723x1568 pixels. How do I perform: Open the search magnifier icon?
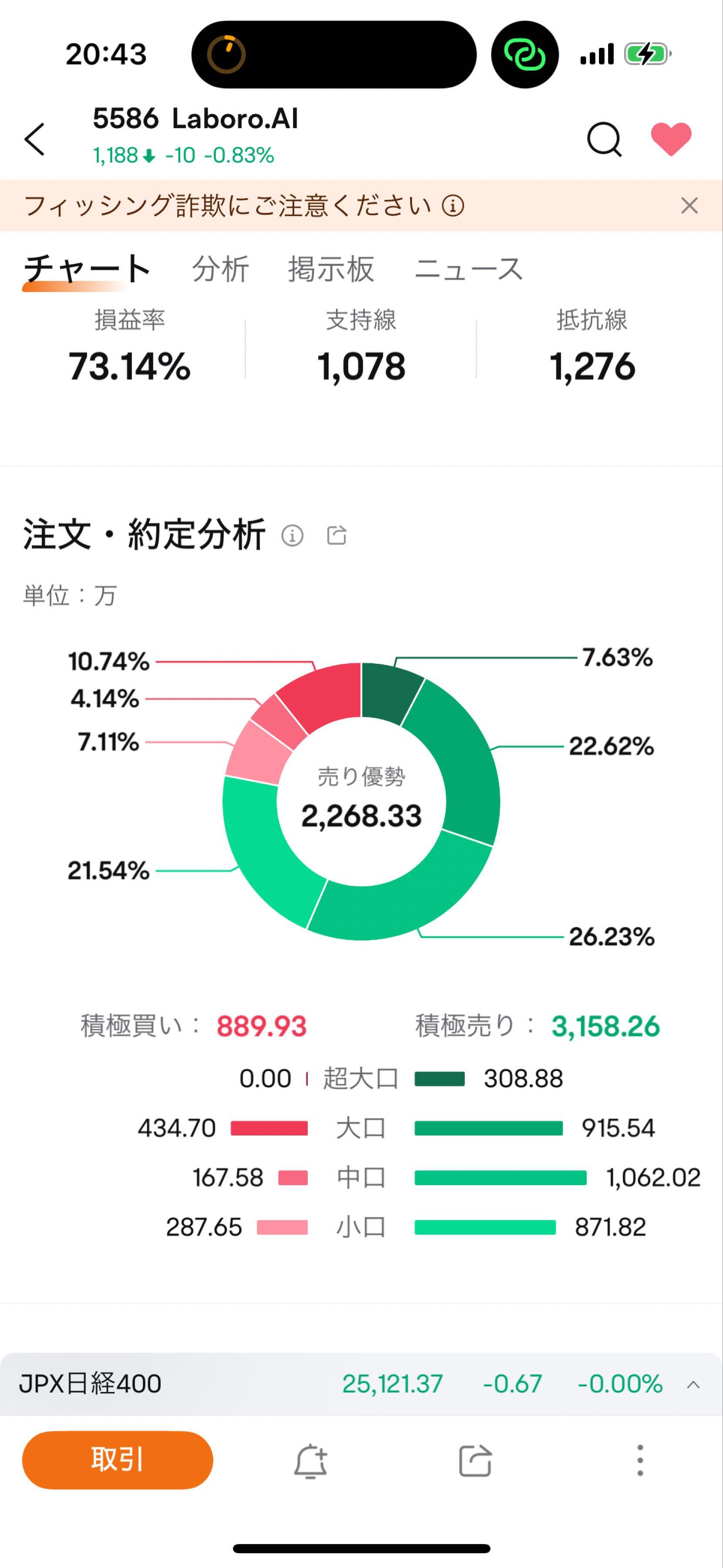pos(604,139)
